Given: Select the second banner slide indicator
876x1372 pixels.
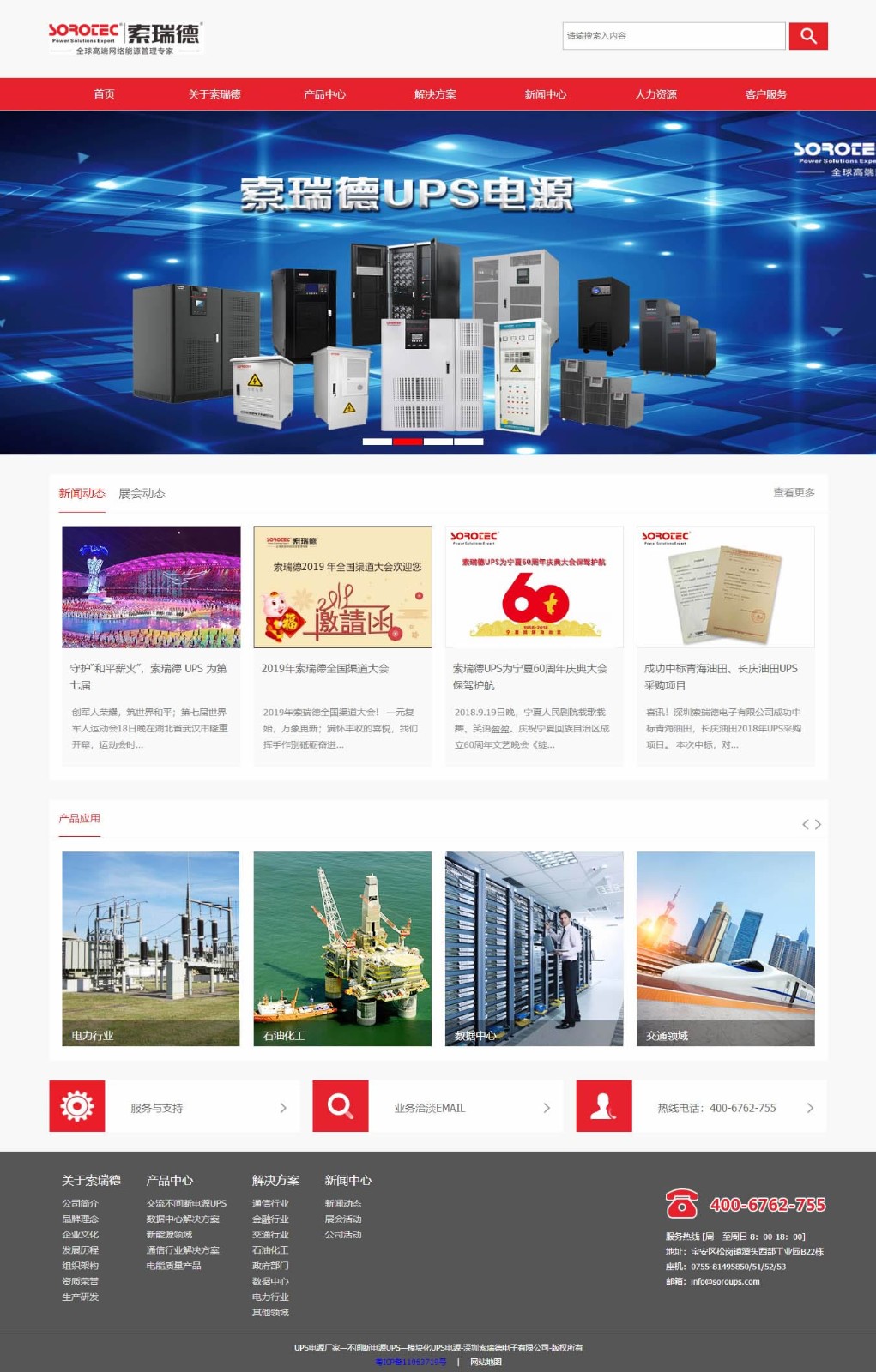Looking at the screenshot, I should coord(408,442).
